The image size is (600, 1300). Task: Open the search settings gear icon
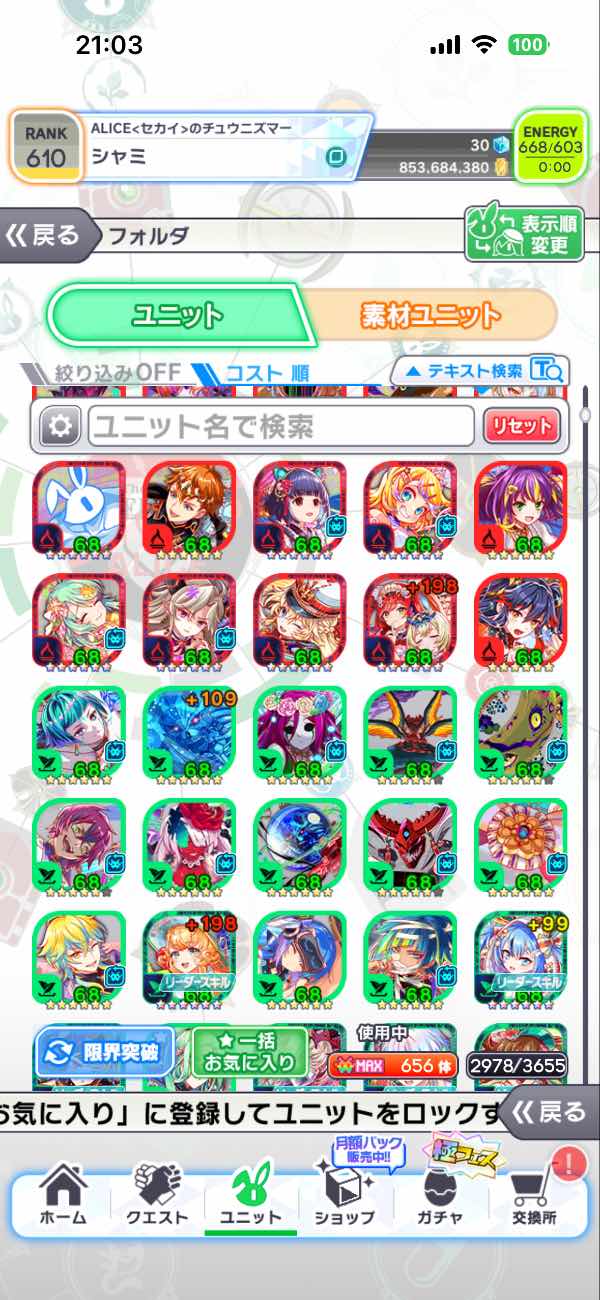tap(60, 427)
